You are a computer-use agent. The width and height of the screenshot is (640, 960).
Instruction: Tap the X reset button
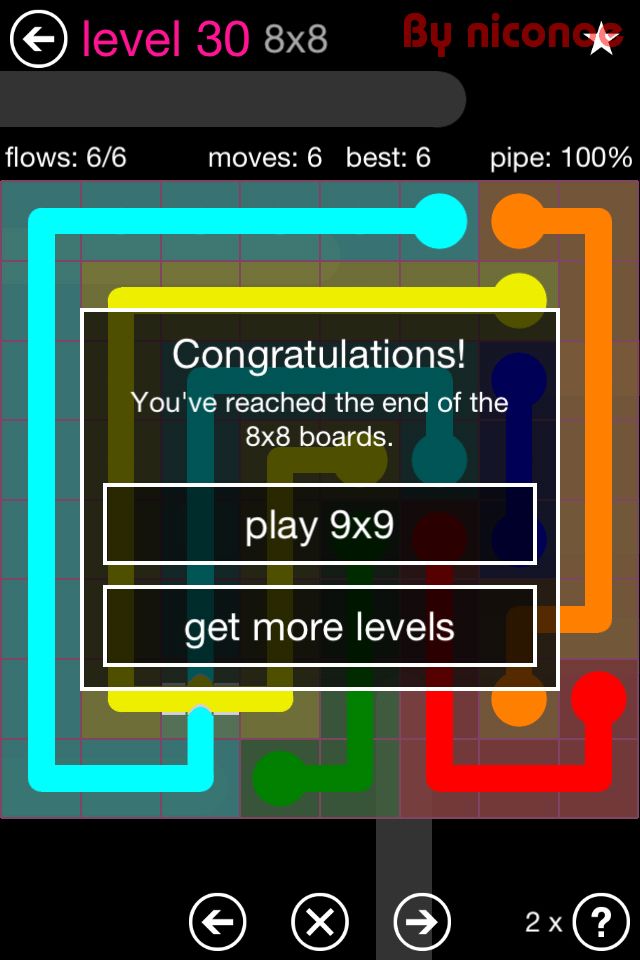[x=320, y=921]
